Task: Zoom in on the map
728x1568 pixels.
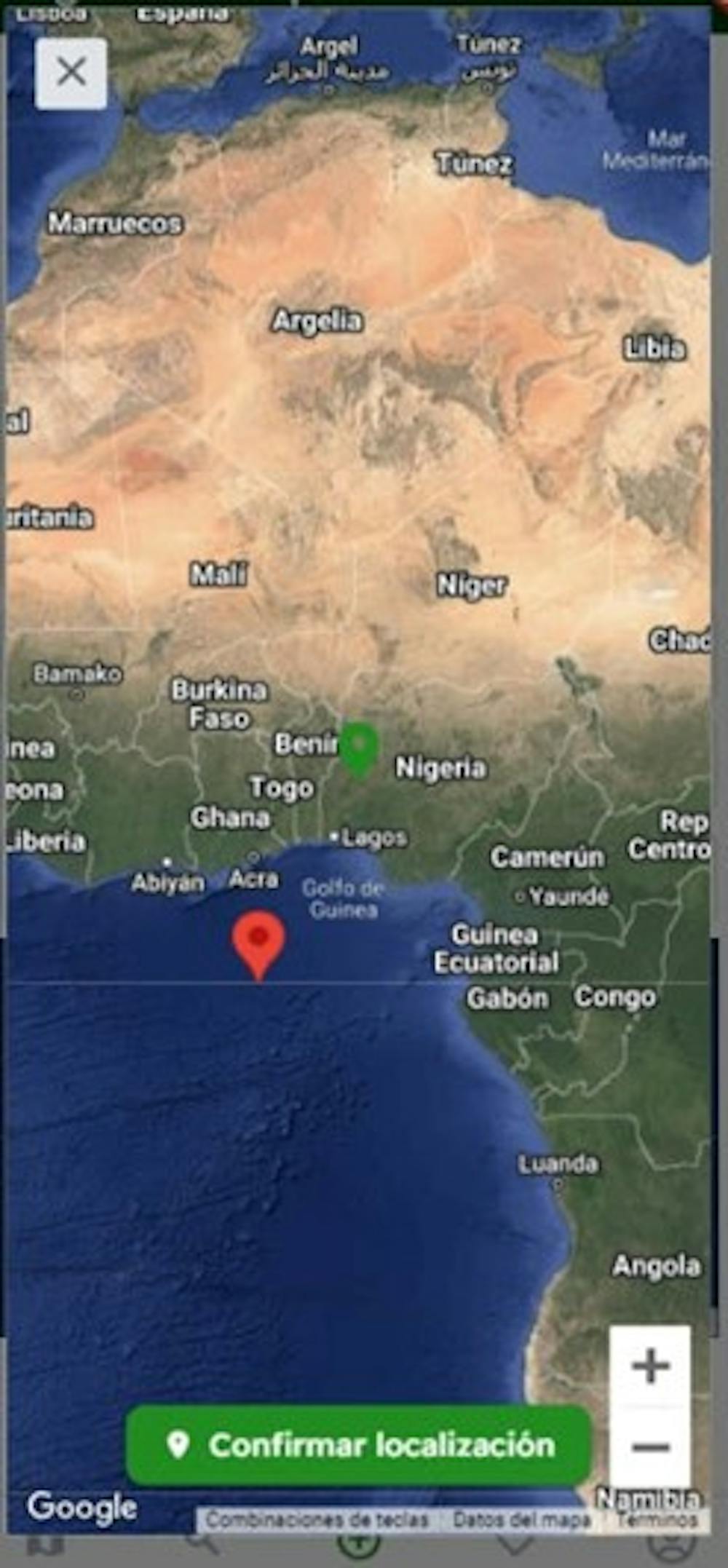Action: pos(650,1365)
